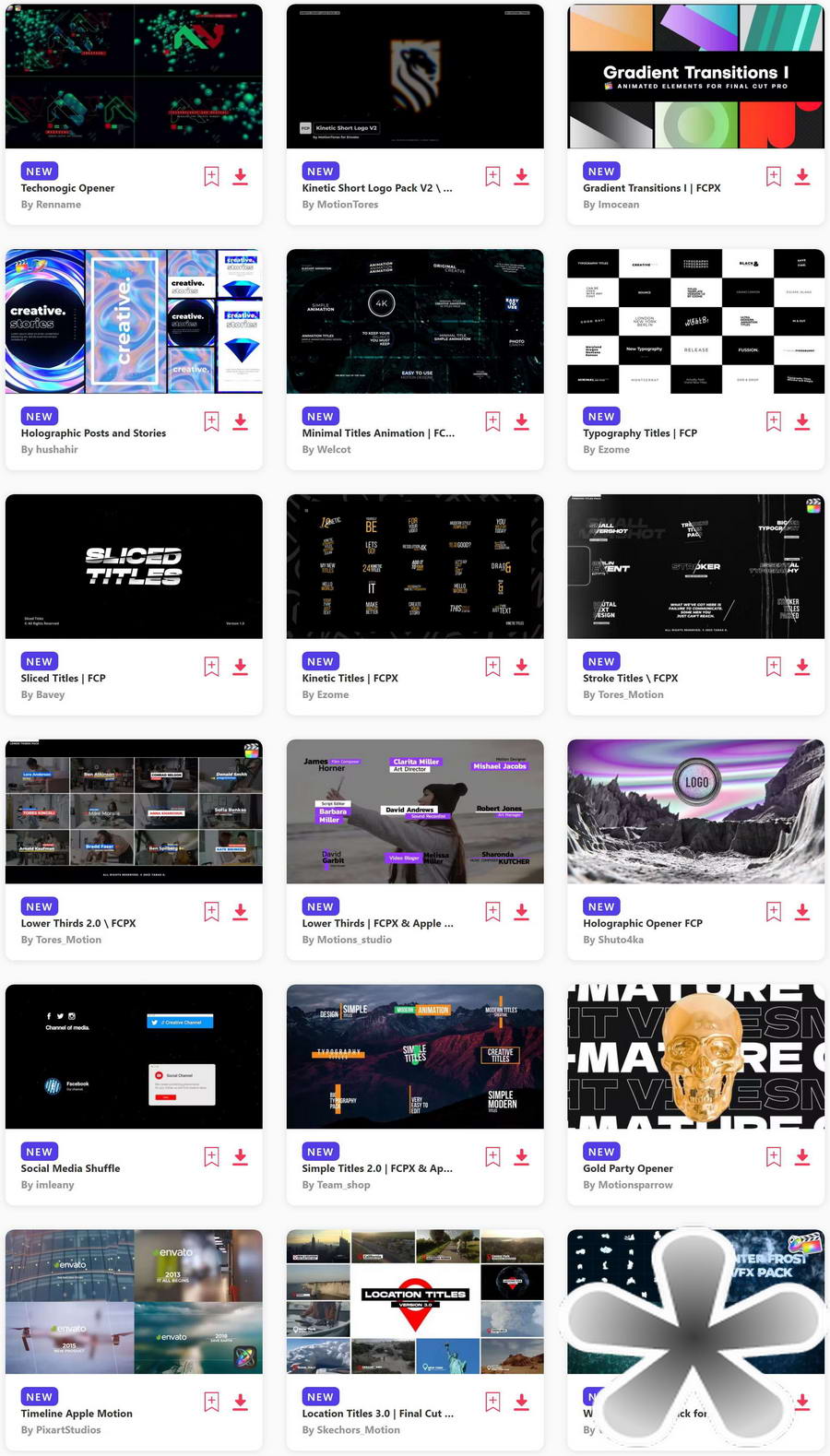Bookmark Social Media Shuffle
The image size is (830, 1456).
(x=211, y=1157)
